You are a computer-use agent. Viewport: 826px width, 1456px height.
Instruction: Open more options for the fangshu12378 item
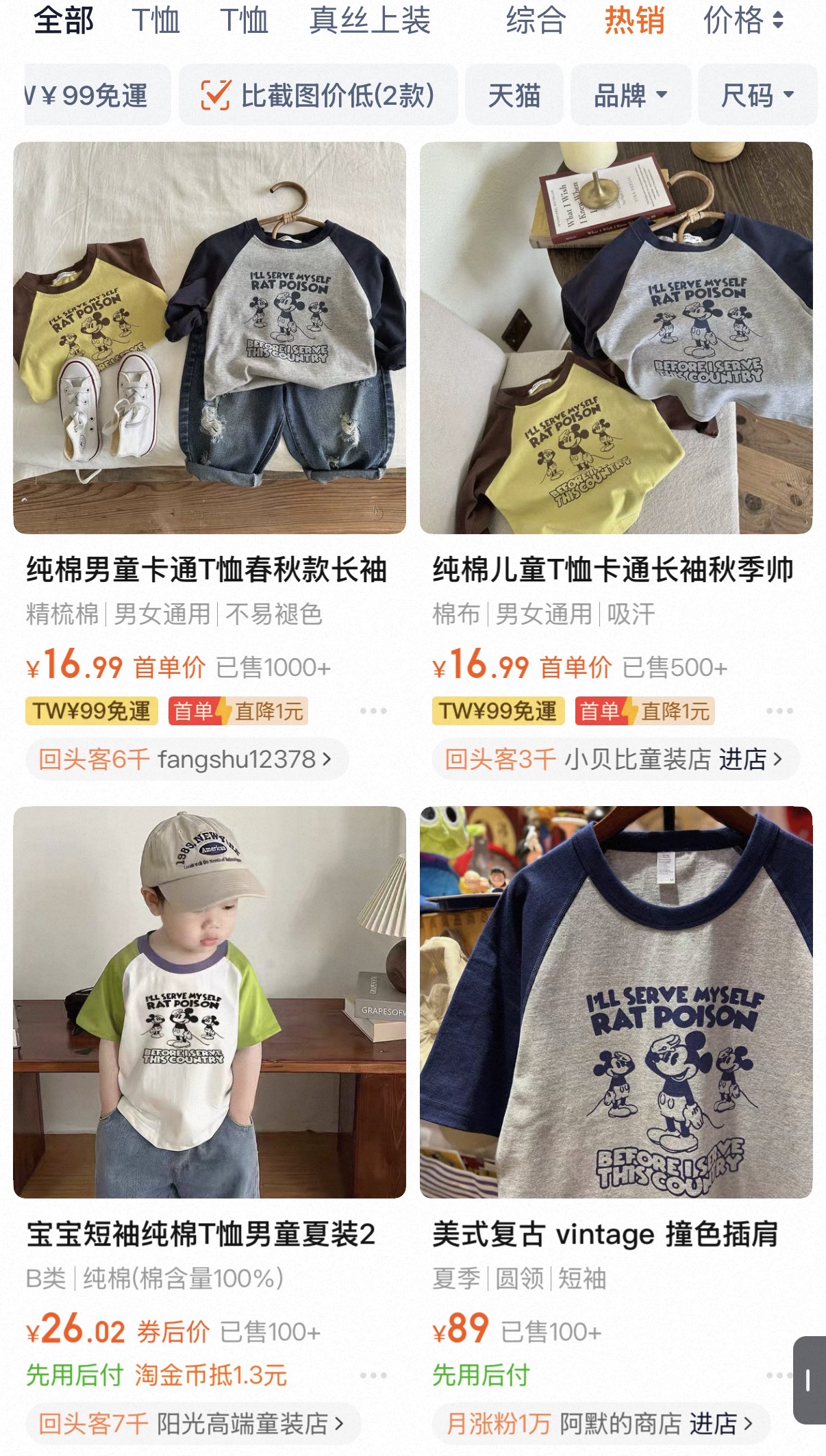pos(373,711)
